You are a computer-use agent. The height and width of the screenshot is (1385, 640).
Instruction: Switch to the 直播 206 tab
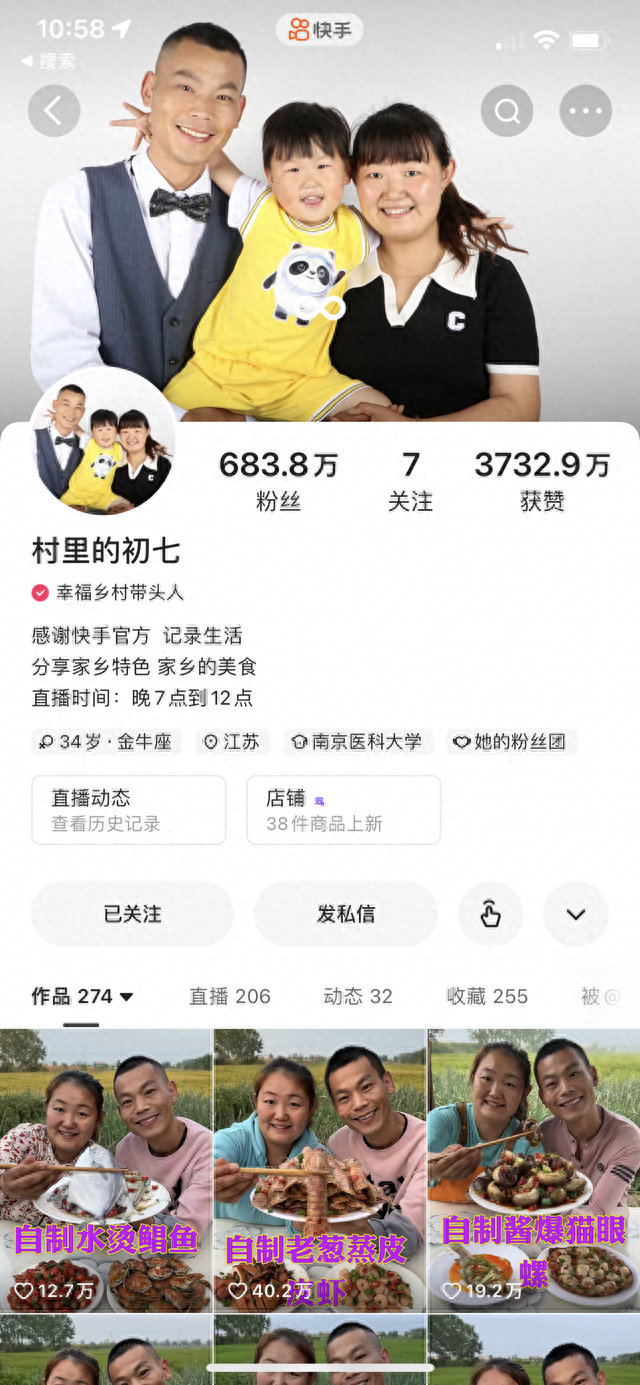tap(230, 996)
